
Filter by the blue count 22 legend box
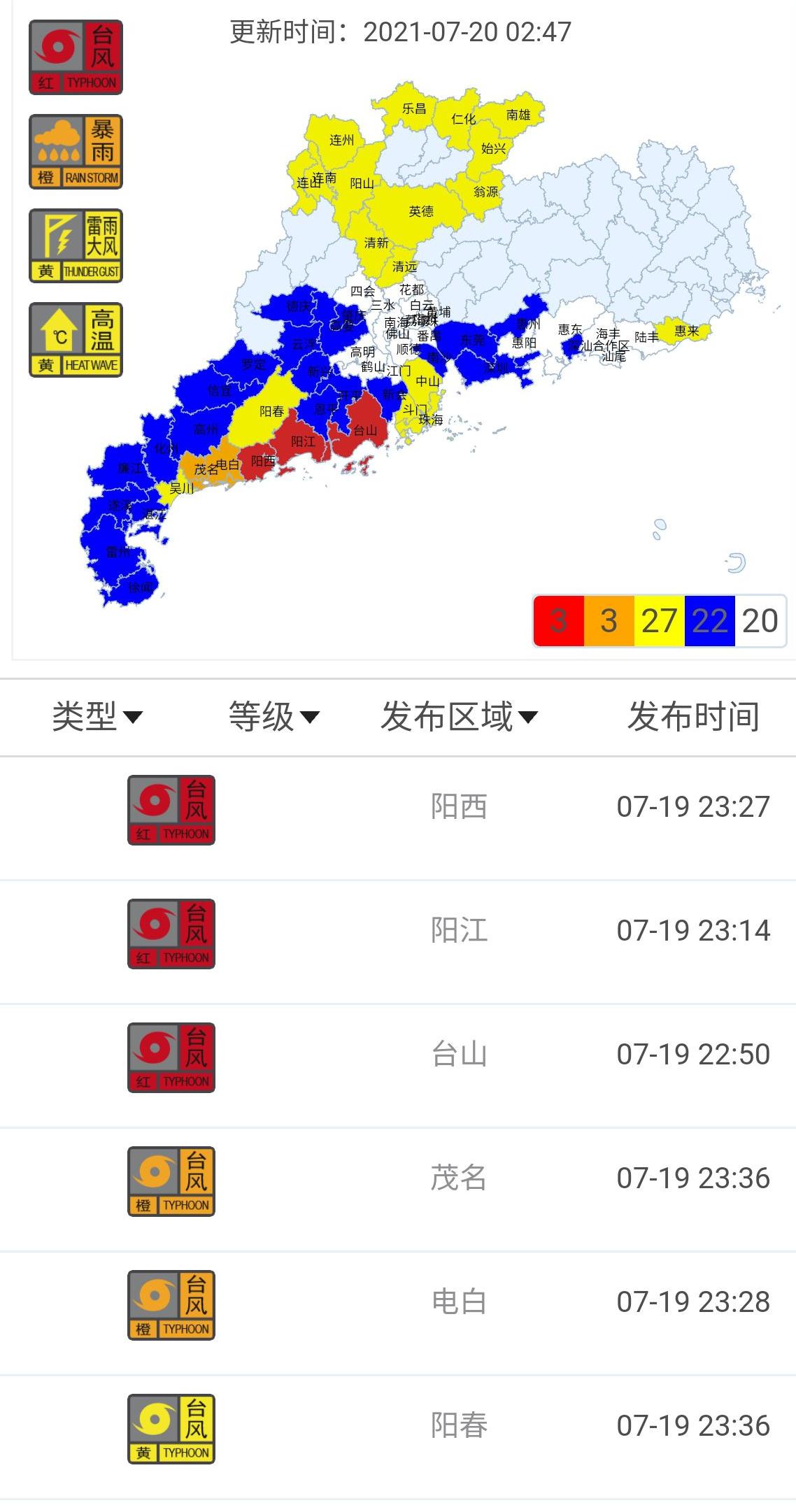coord(709,621)
